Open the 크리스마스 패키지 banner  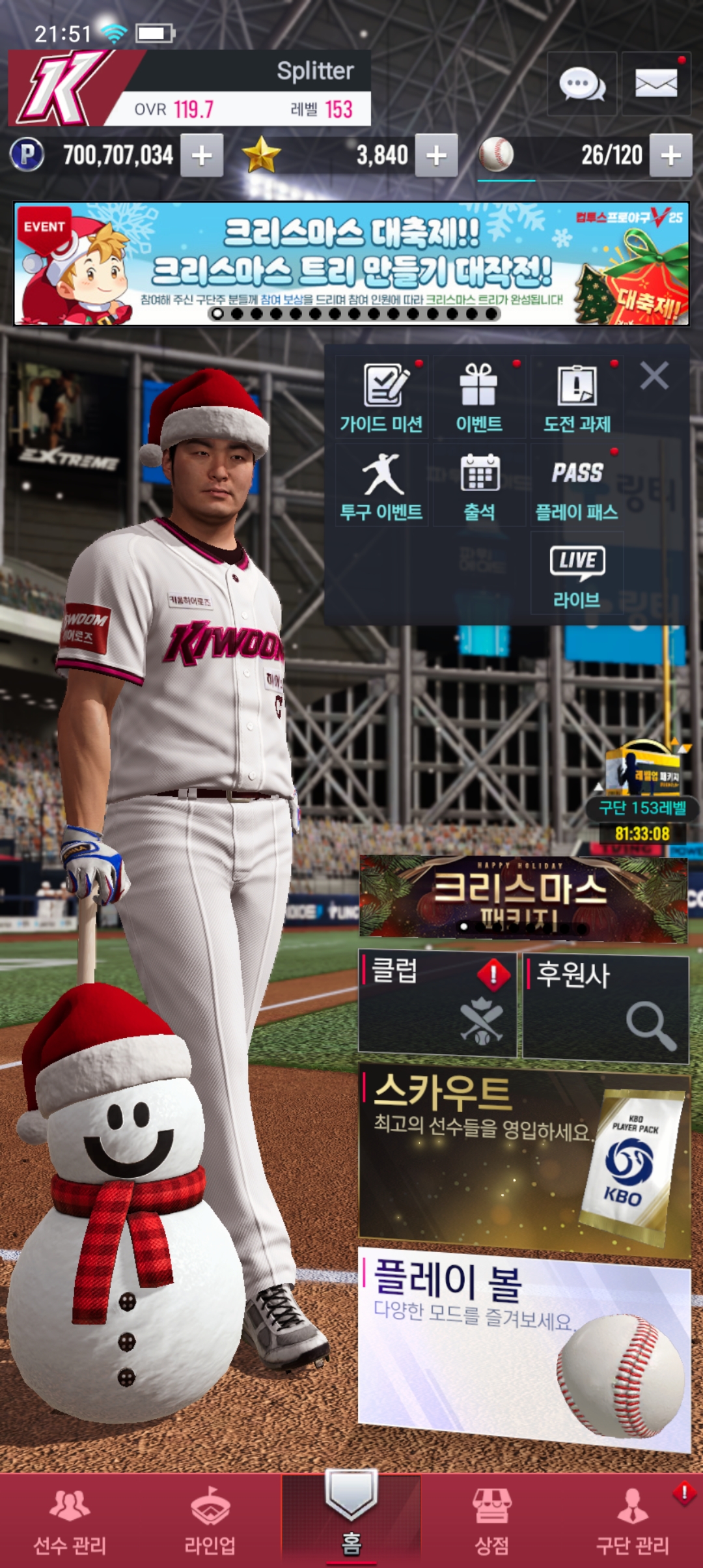pos(523,899)
